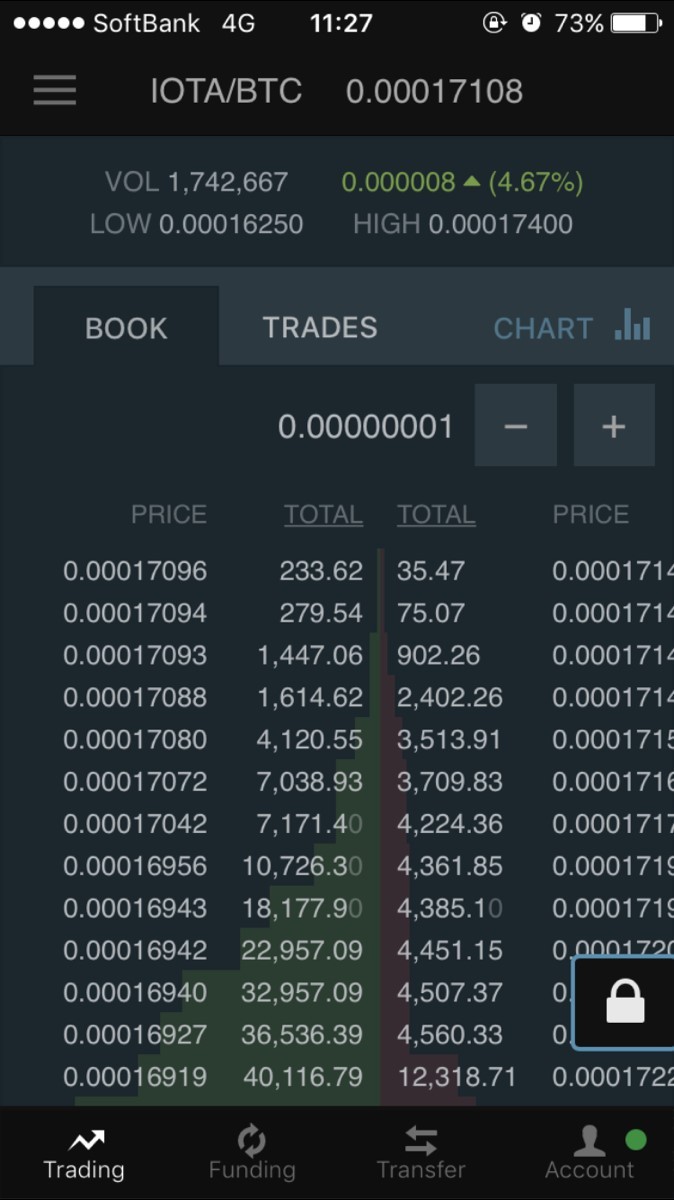Go to the Funding tab
The image size is (674, 1200).
[x=252, y=1153]
